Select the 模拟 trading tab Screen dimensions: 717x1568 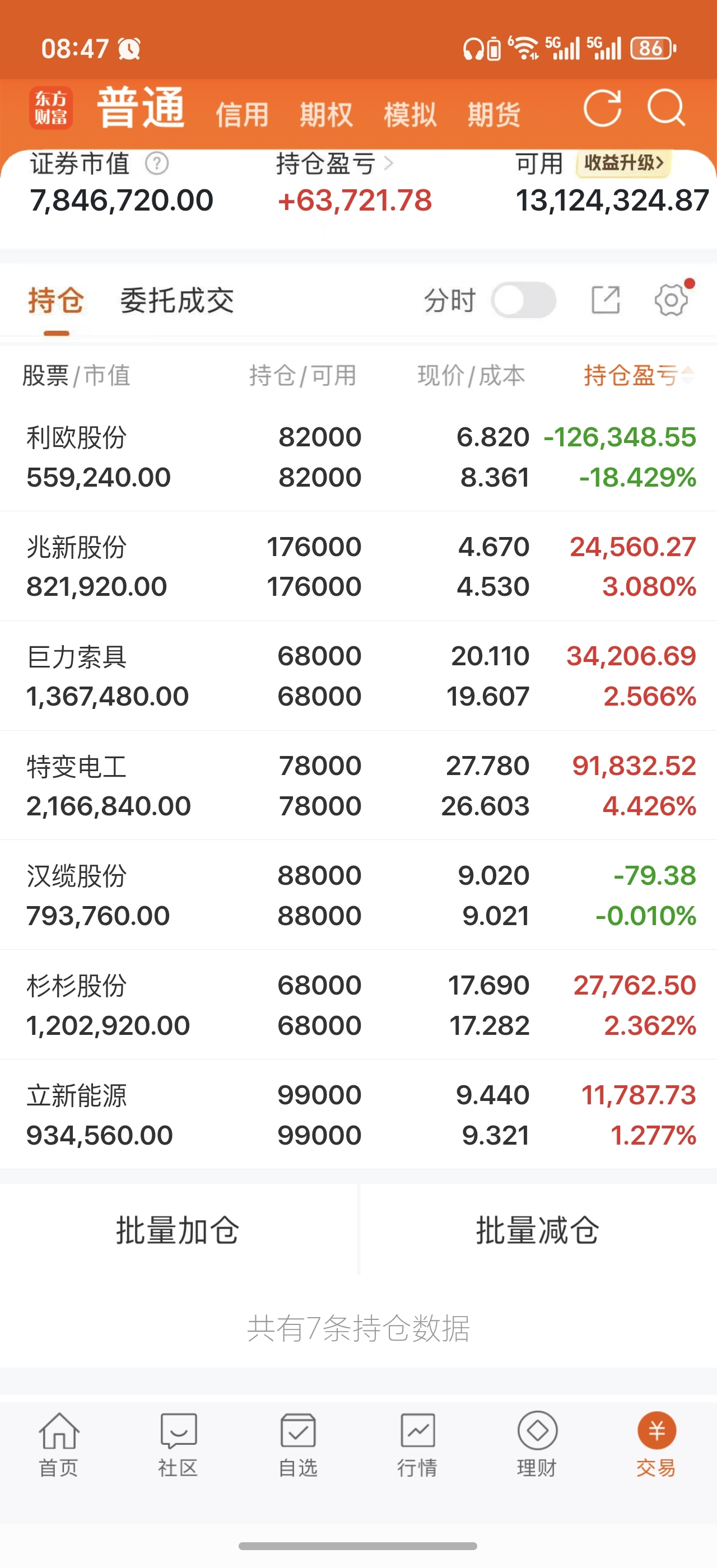point(410,114)
